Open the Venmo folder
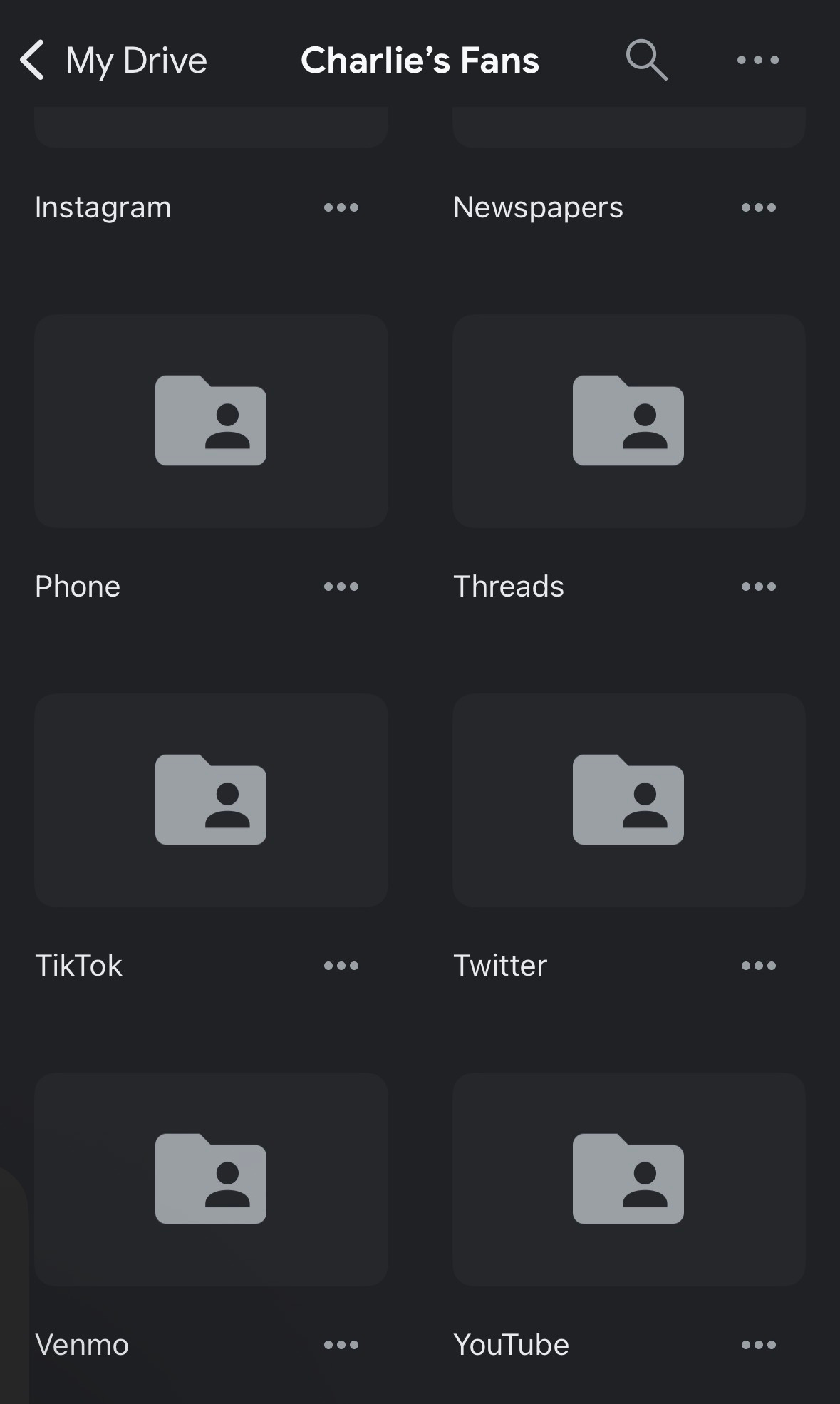840x1404 pixels. tap(211, 1180)
